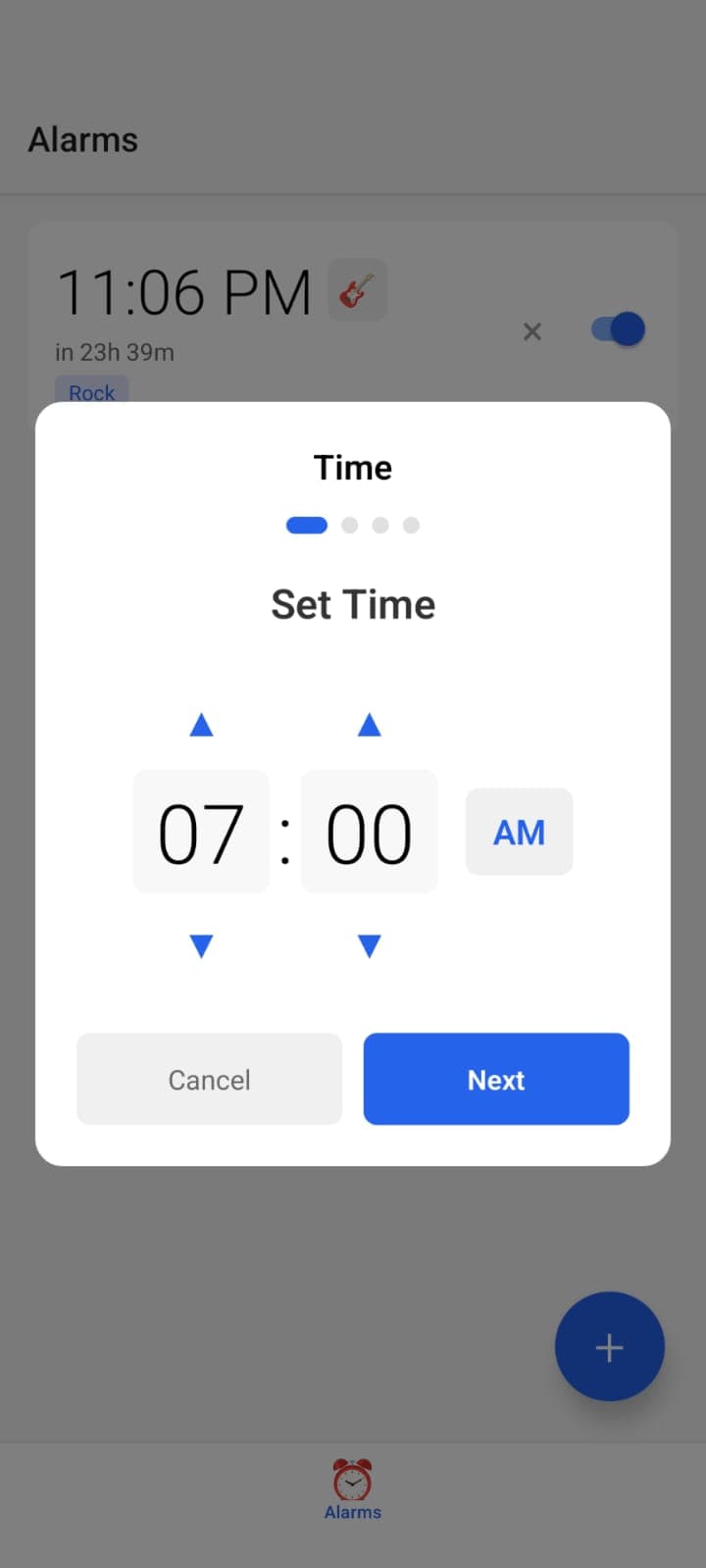Select the second progress dot
The width and height of the screenshot is (706, 1568).
pyautogui.click(x=349, y=525)
